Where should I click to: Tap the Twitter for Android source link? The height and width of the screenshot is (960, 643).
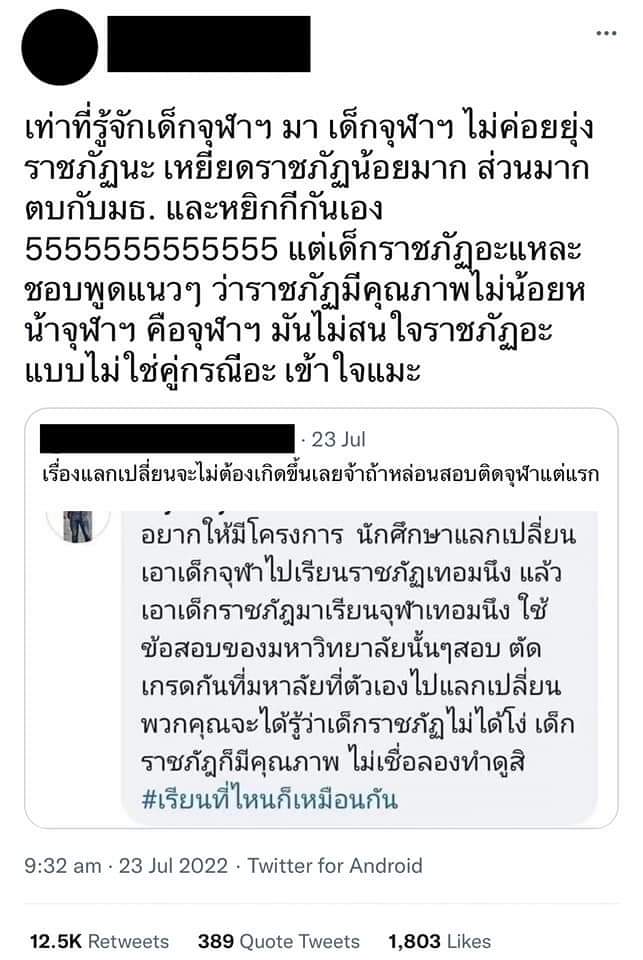pyautogui.click(x=335, y=865)
